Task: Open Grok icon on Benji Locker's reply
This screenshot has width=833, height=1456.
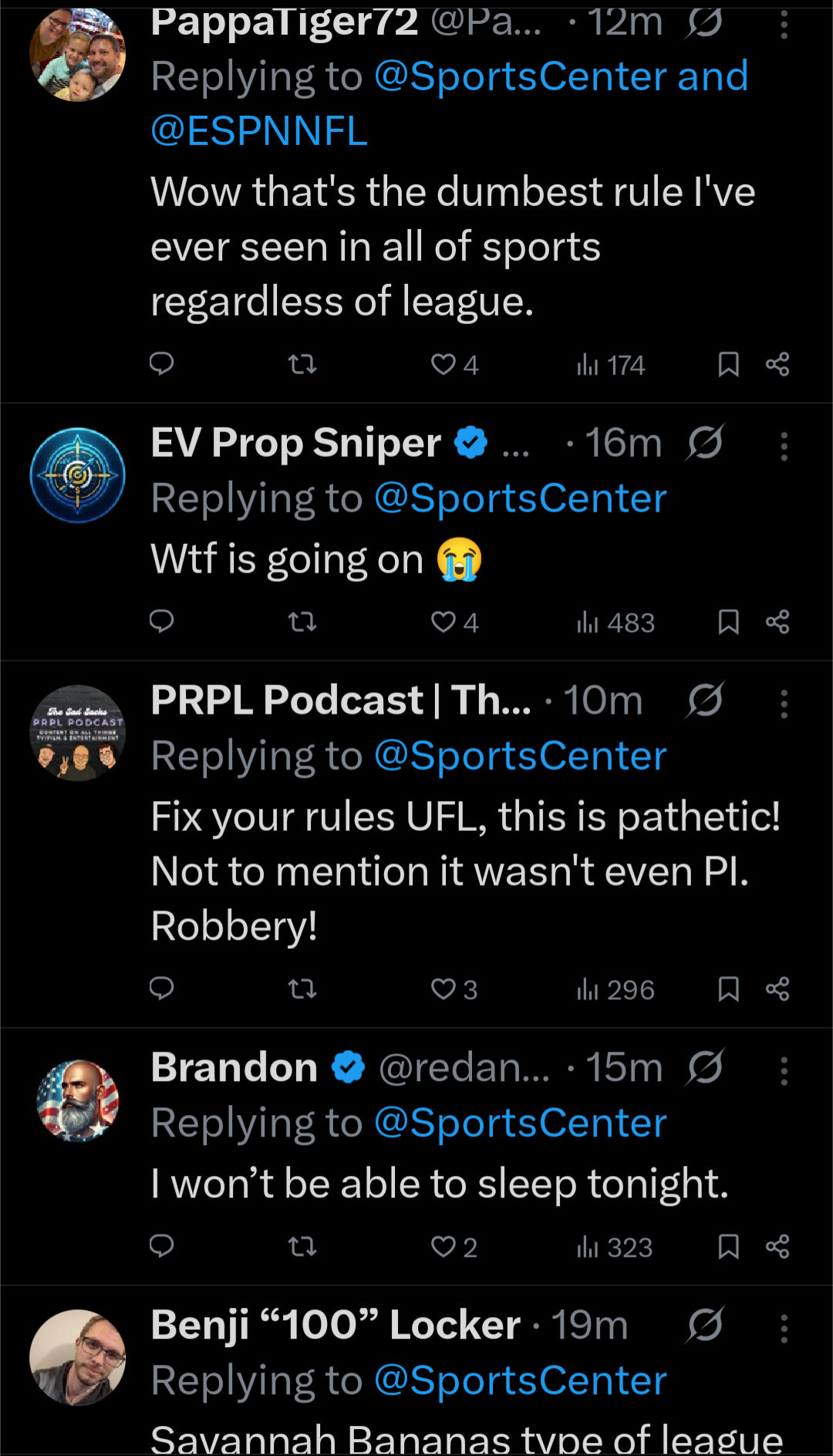Action: [x=705, y=1325]
